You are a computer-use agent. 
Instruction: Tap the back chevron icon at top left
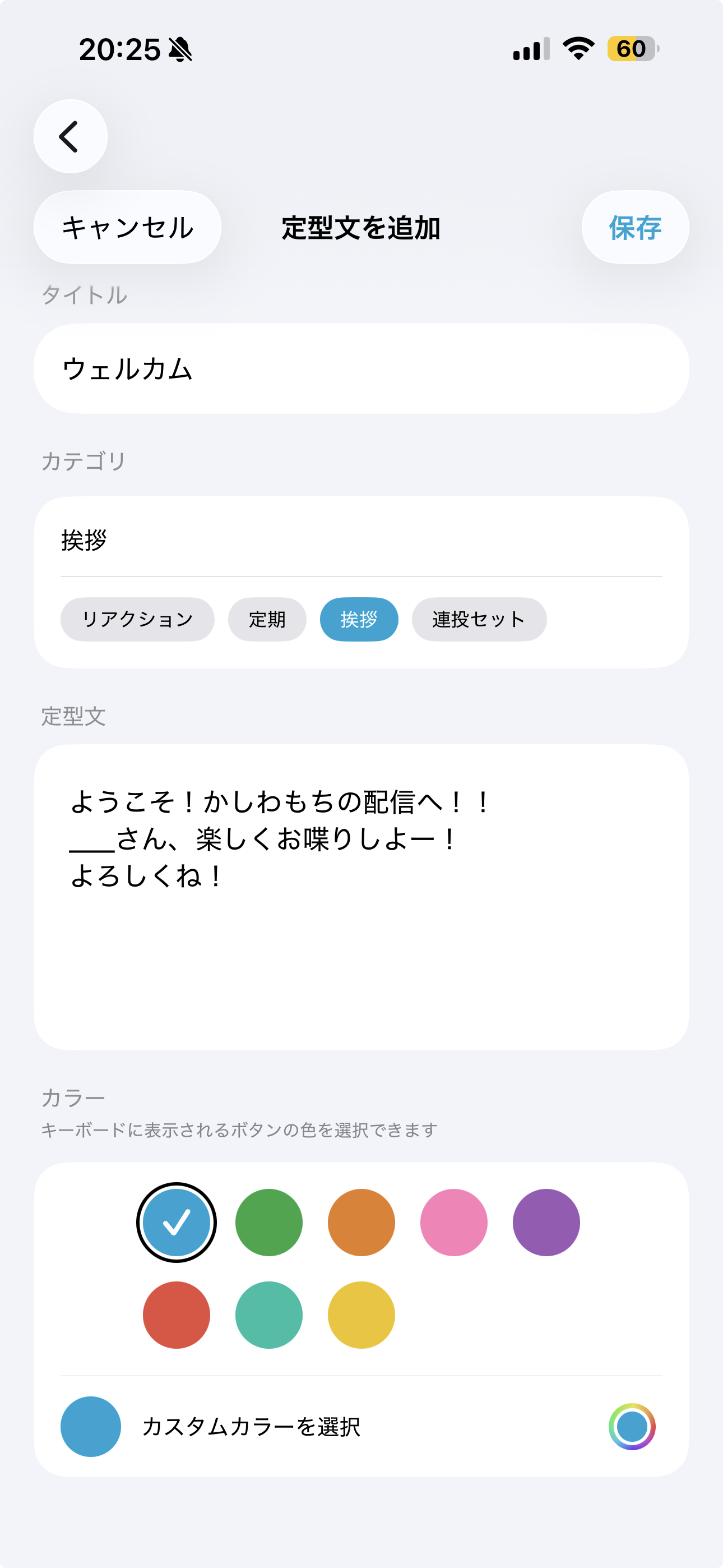coord(69,136)
